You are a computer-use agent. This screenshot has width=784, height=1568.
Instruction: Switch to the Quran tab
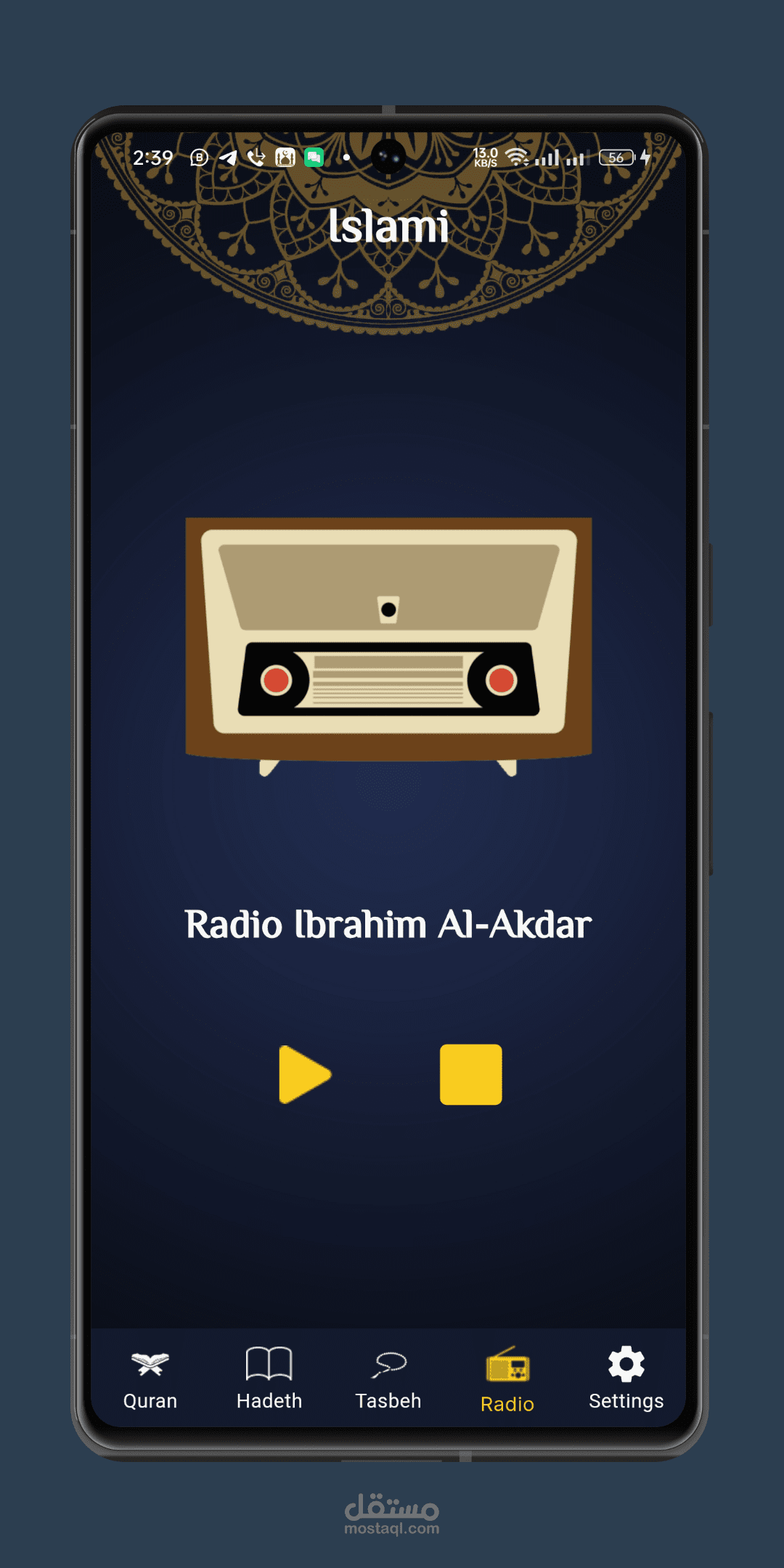tap(150, 1379)
